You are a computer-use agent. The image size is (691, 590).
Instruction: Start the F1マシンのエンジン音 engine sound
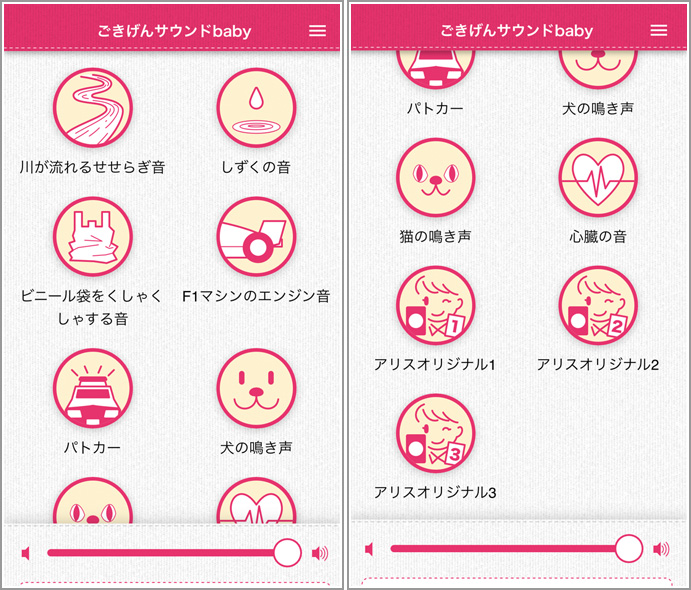click(x=256, y=237)
